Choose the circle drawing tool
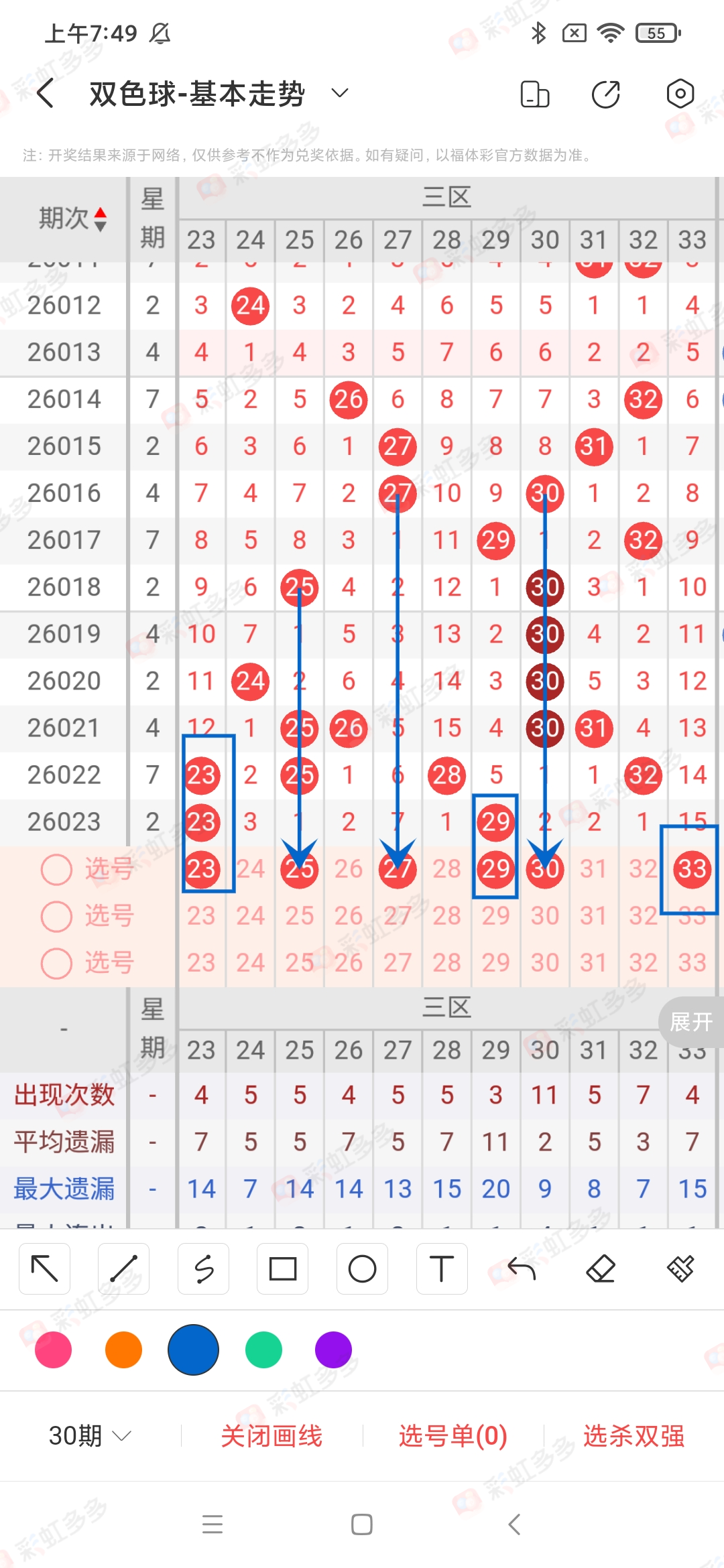 362,1268
